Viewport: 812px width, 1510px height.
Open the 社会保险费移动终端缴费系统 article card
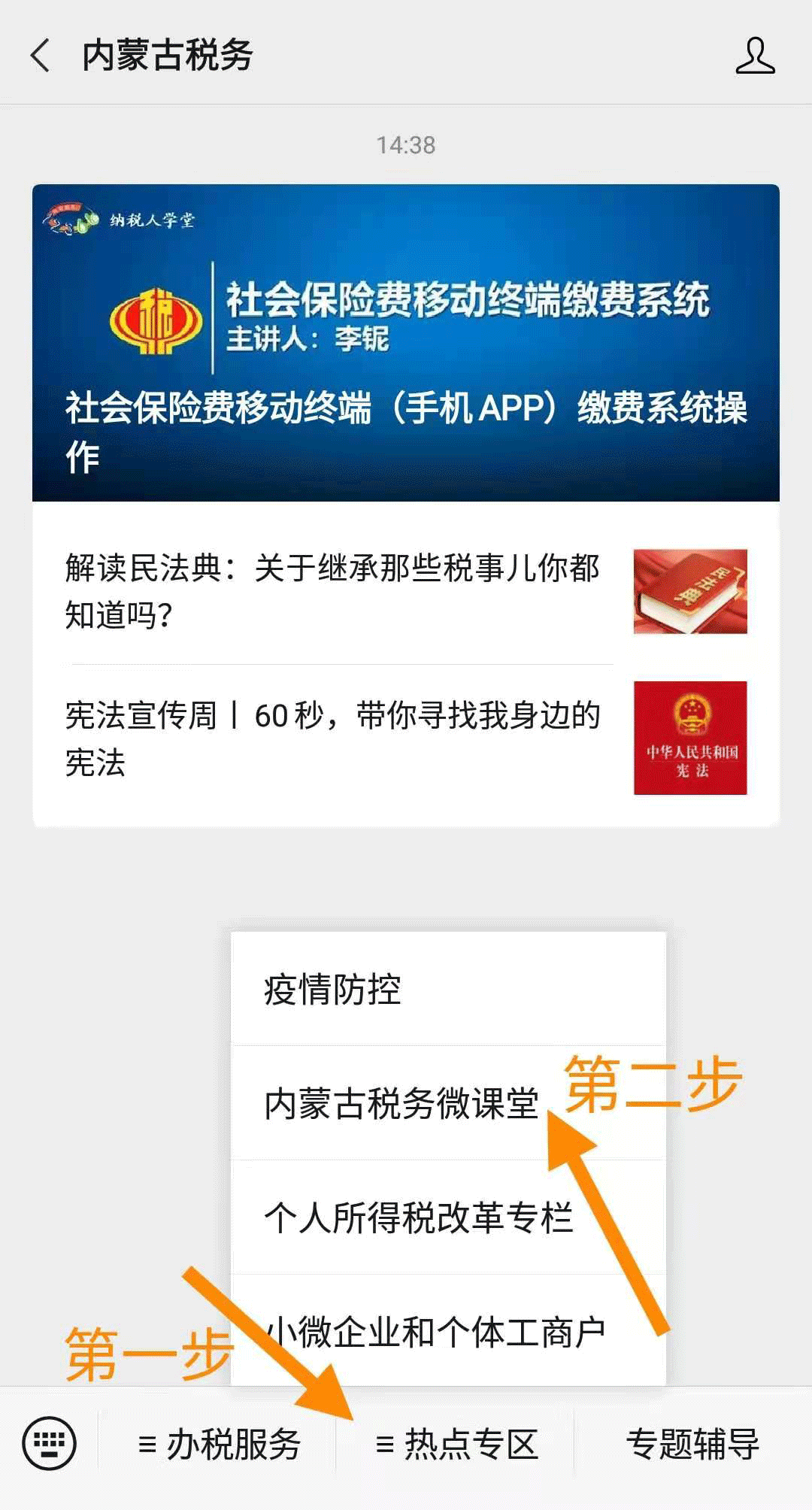[x=406, y=343]
